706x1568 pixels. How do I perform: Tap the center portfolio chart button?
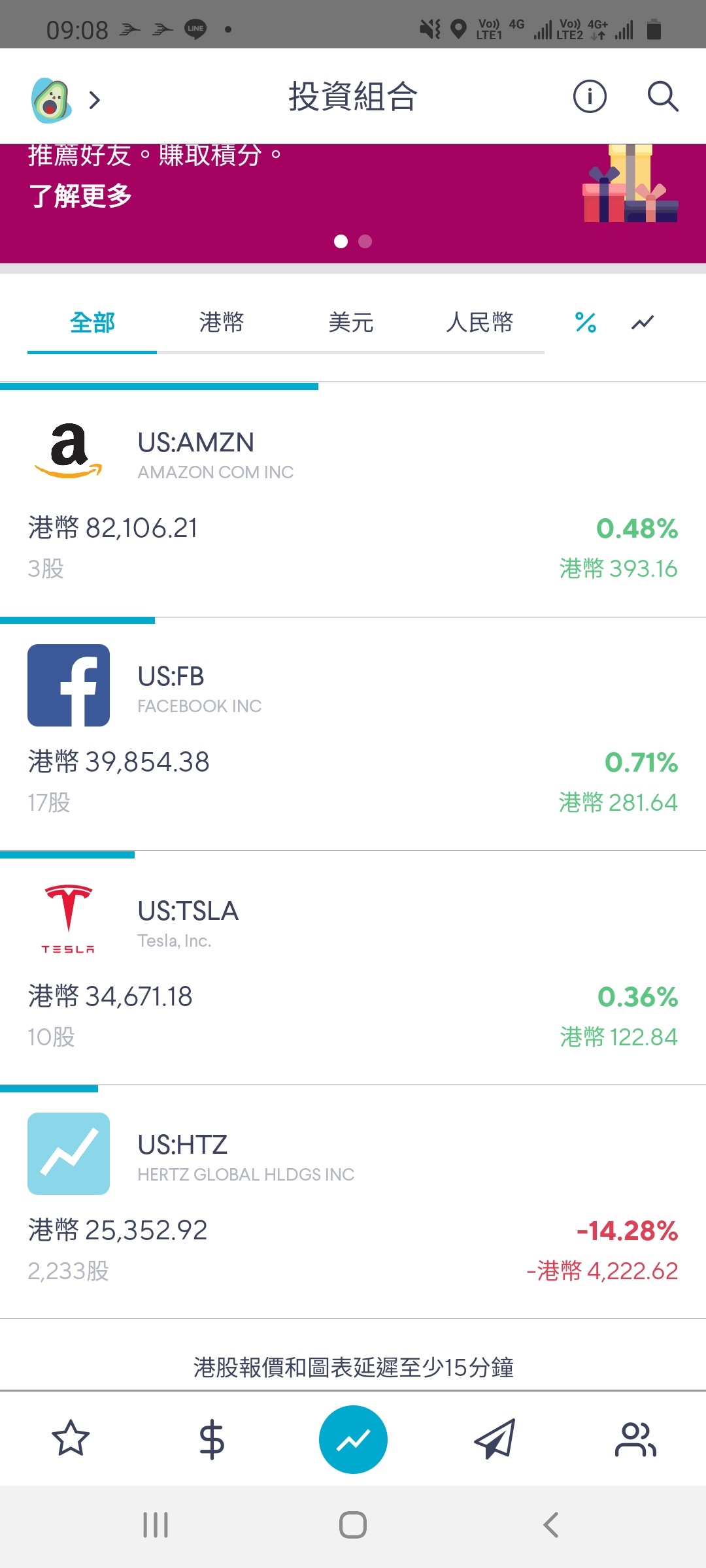tap(353, 1439)
